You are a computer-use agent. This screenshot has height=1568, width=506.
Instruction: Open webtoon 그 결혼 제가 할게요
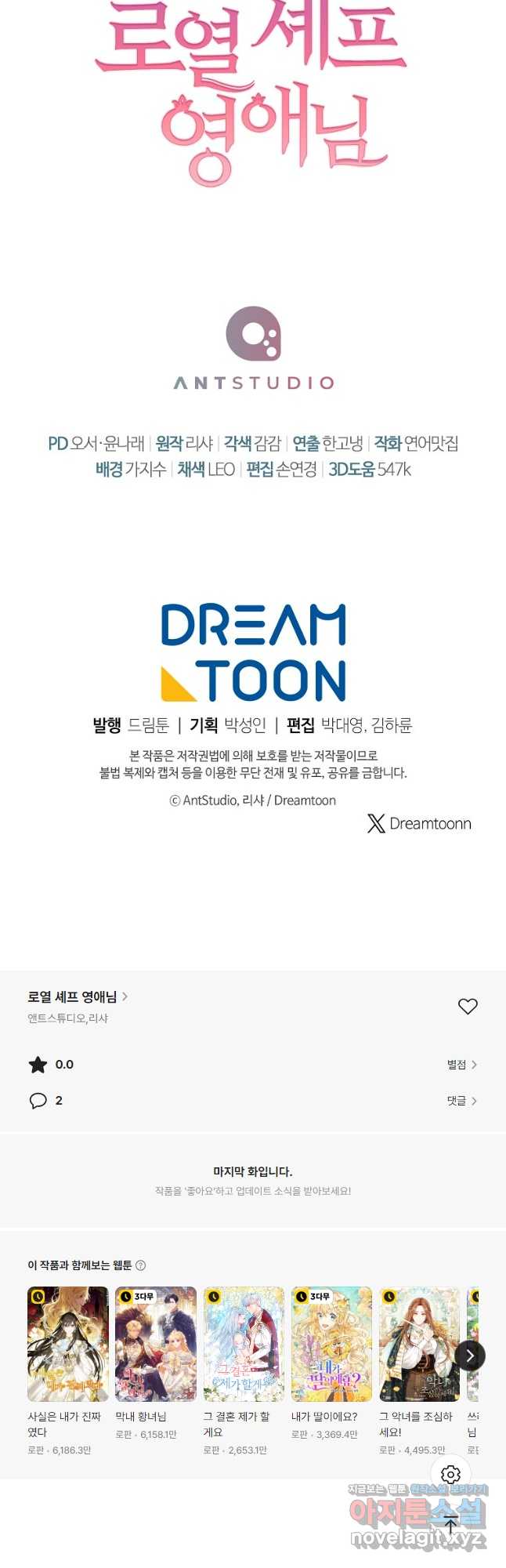pyautogui.click(x=244, y=1344)
